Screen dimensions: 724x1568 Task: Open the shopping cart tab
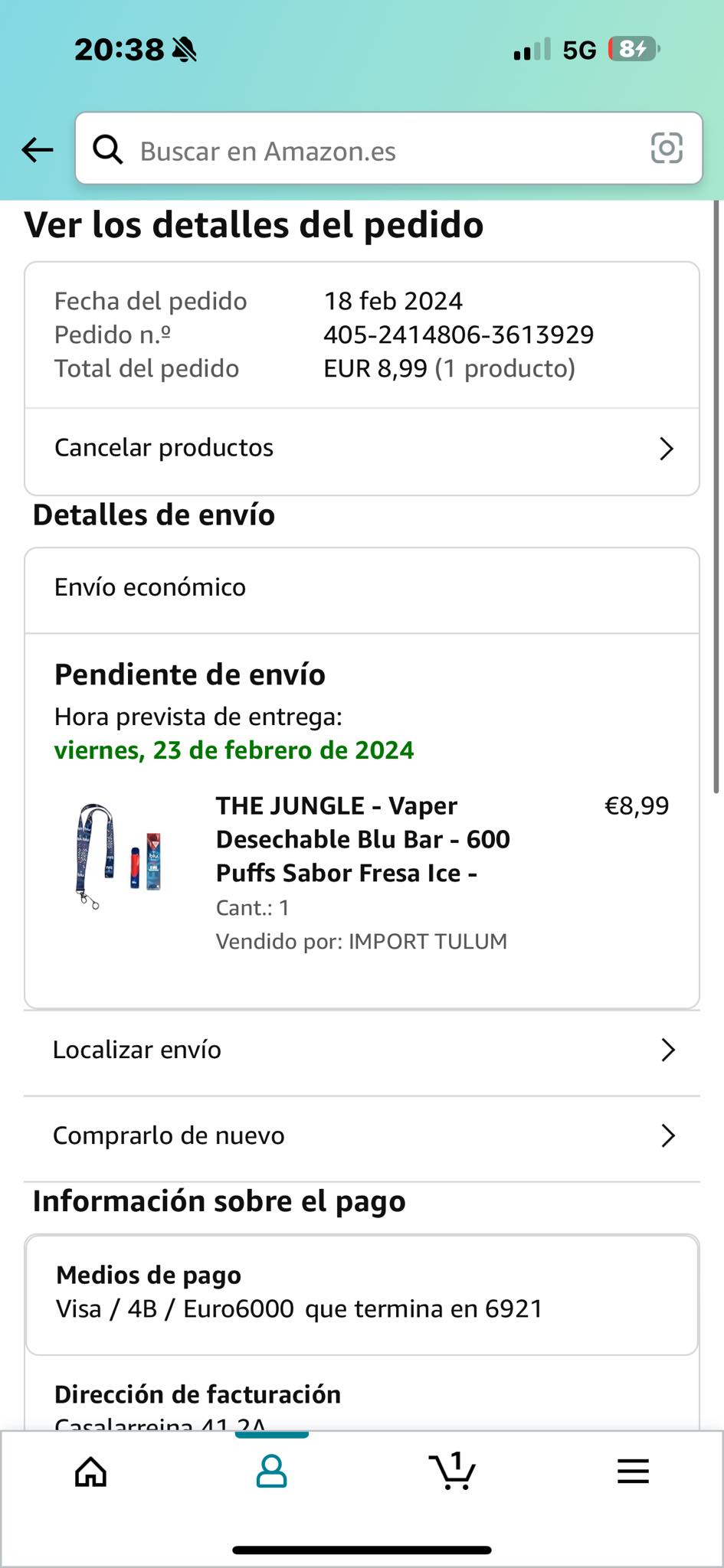[452, 1472]
